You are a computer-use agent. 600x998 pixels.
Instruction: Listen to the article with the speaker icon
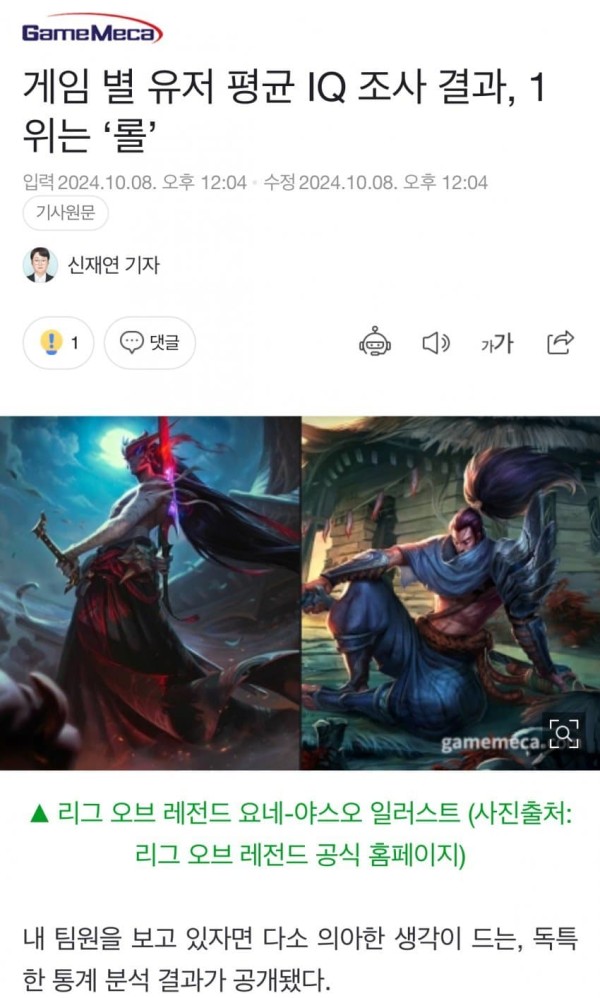pos(435,343)
